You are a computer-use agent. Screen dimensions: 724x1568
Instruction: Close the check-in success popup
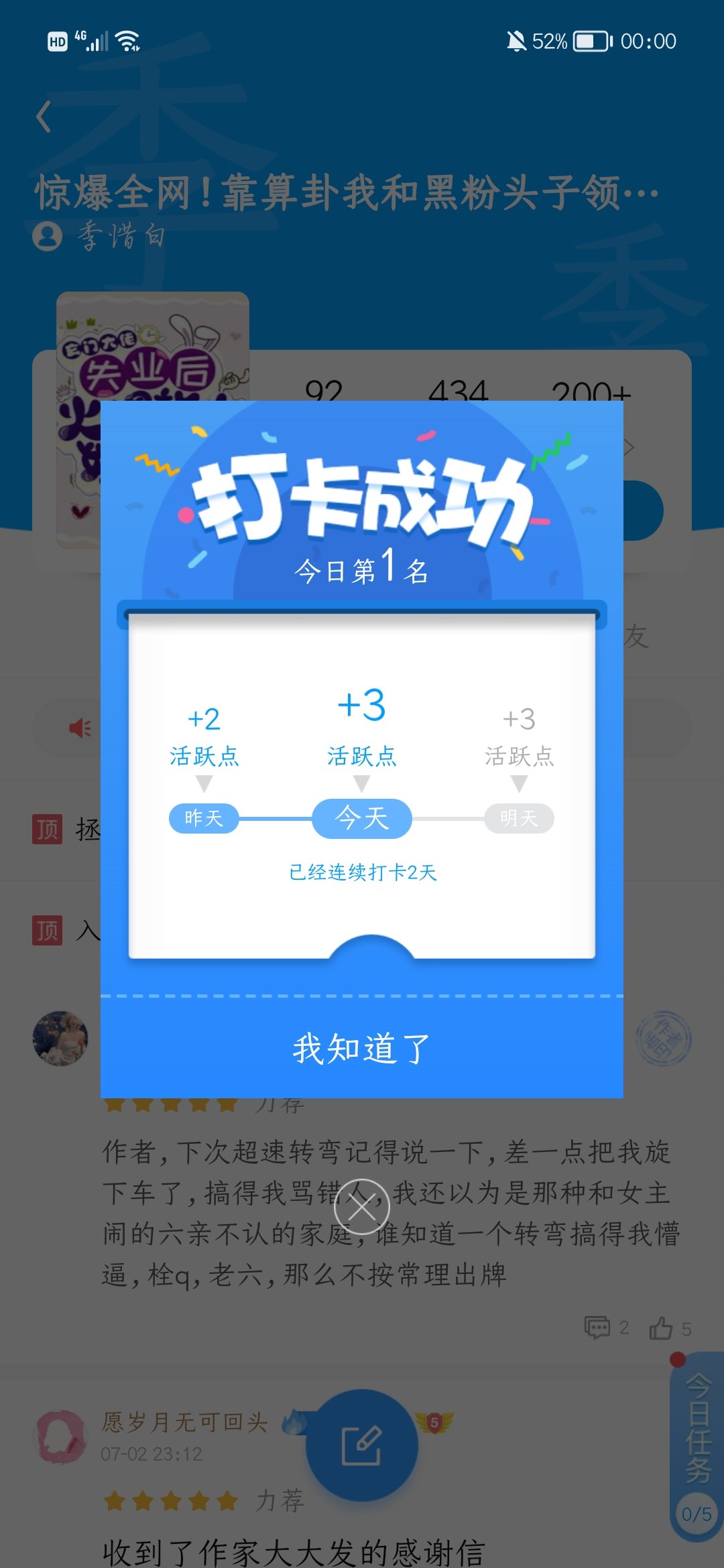coord(362,1207)
